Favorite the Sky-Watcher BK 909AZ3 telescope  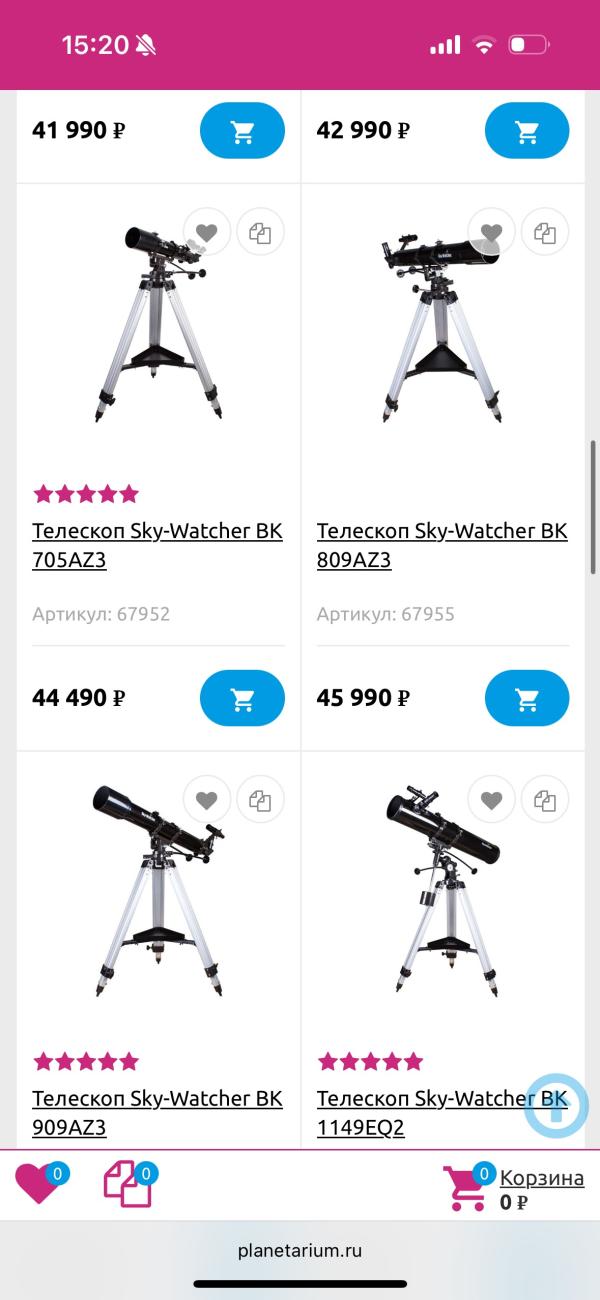207,800
